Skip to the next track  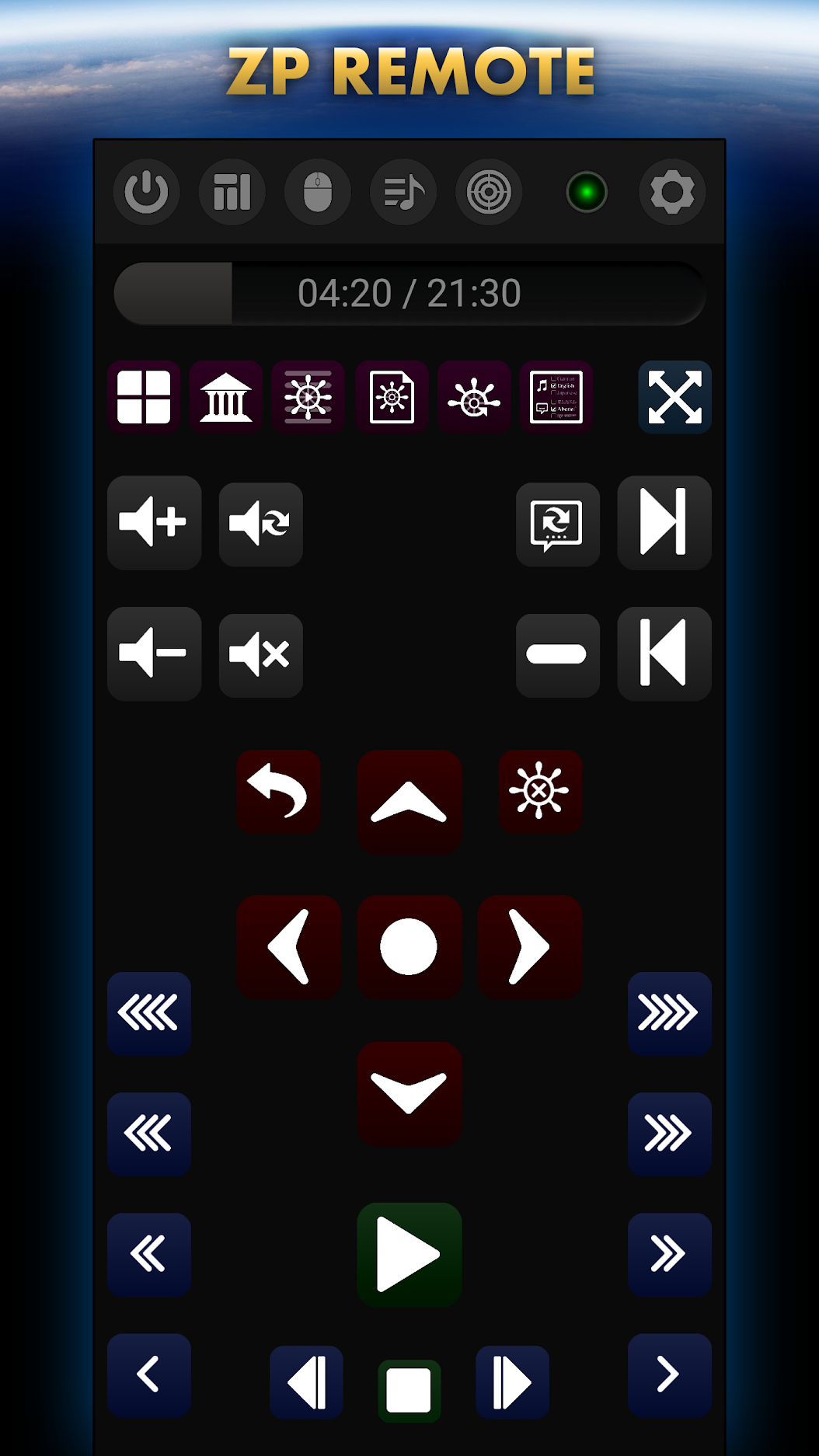coord(664,522)
